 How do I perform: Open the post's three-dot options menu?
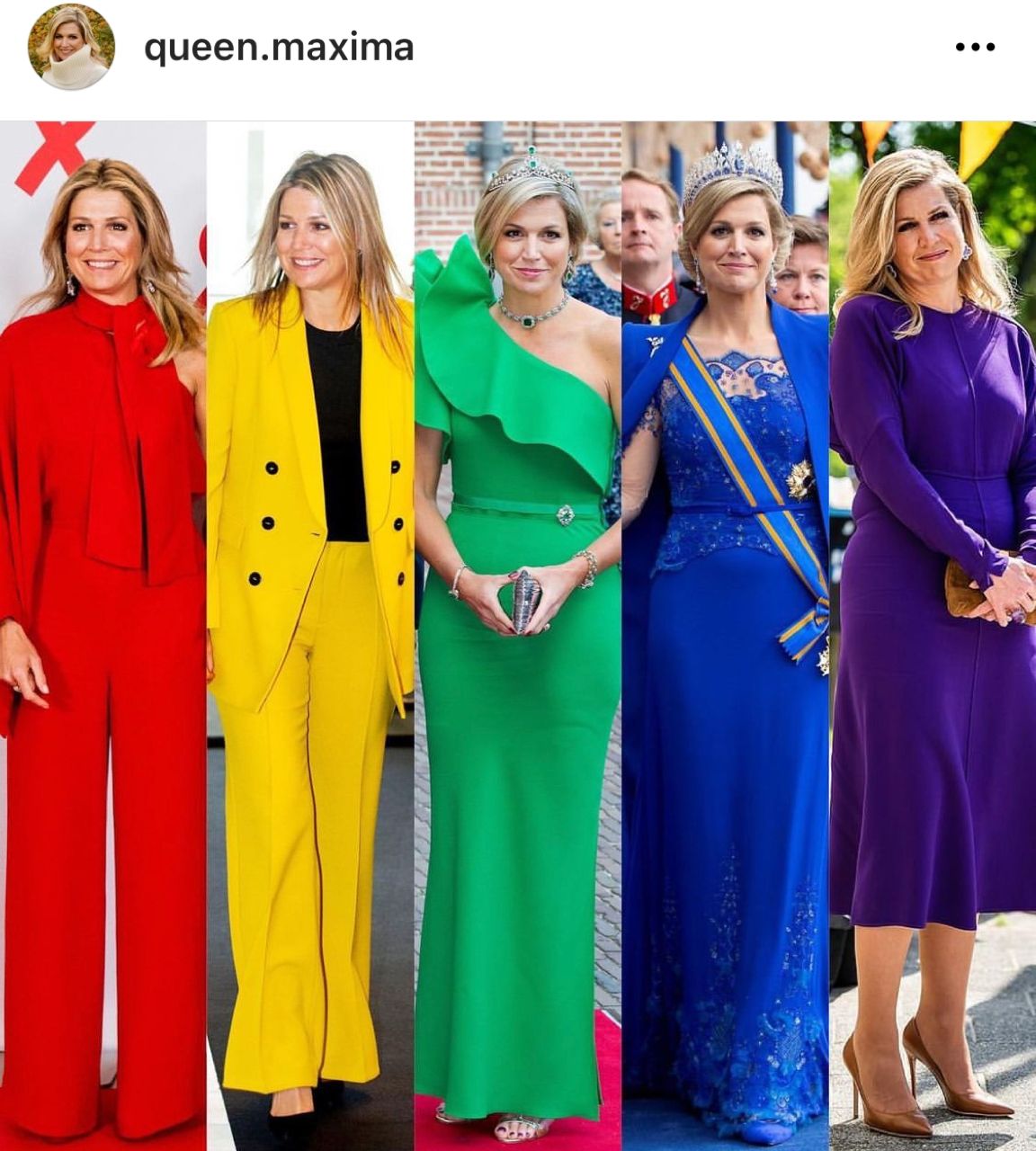coord(975,47)
